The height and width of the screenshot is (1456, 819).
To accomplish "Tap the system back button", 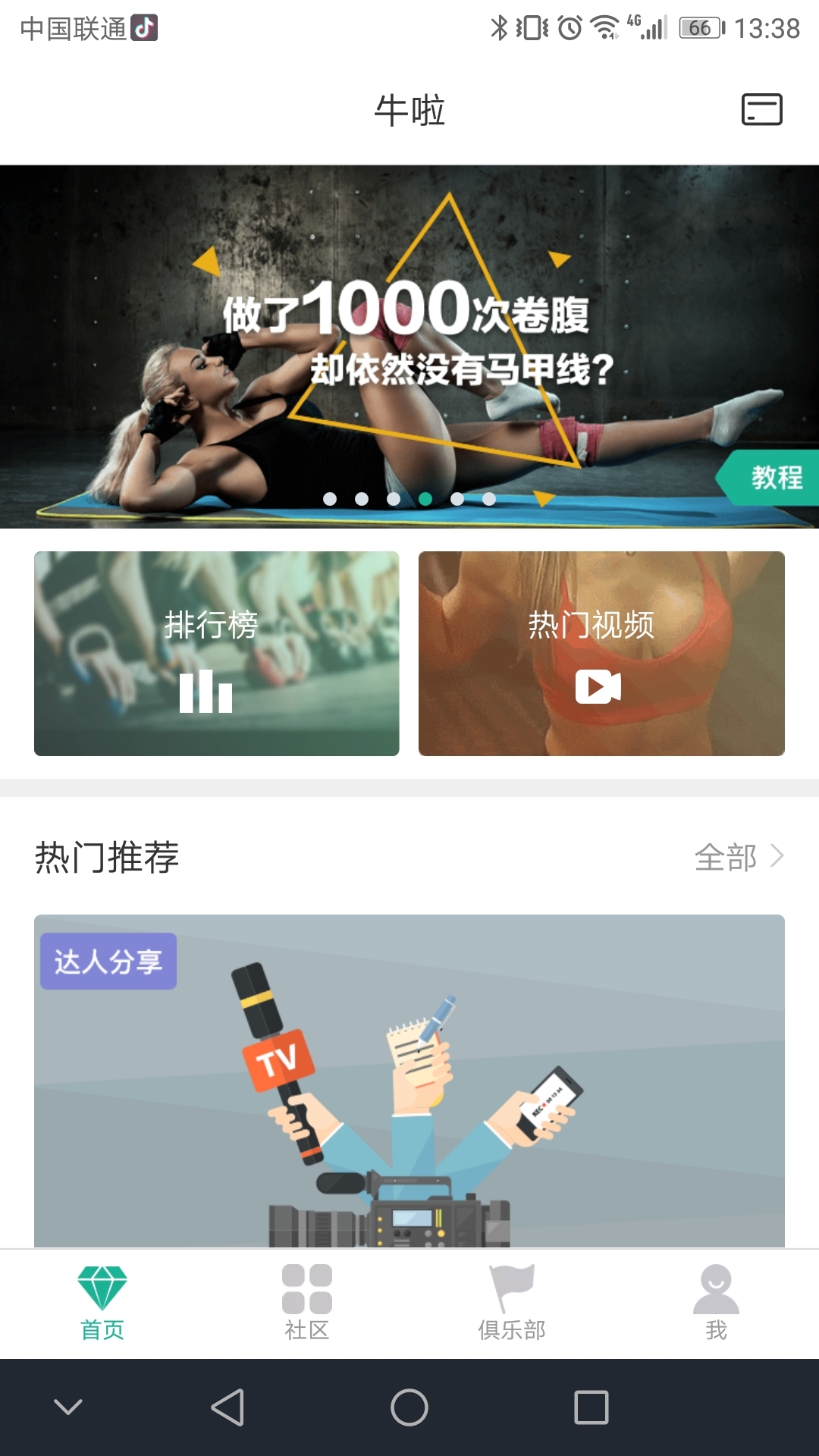I will pyautogui.click(x=227, y=1407).
